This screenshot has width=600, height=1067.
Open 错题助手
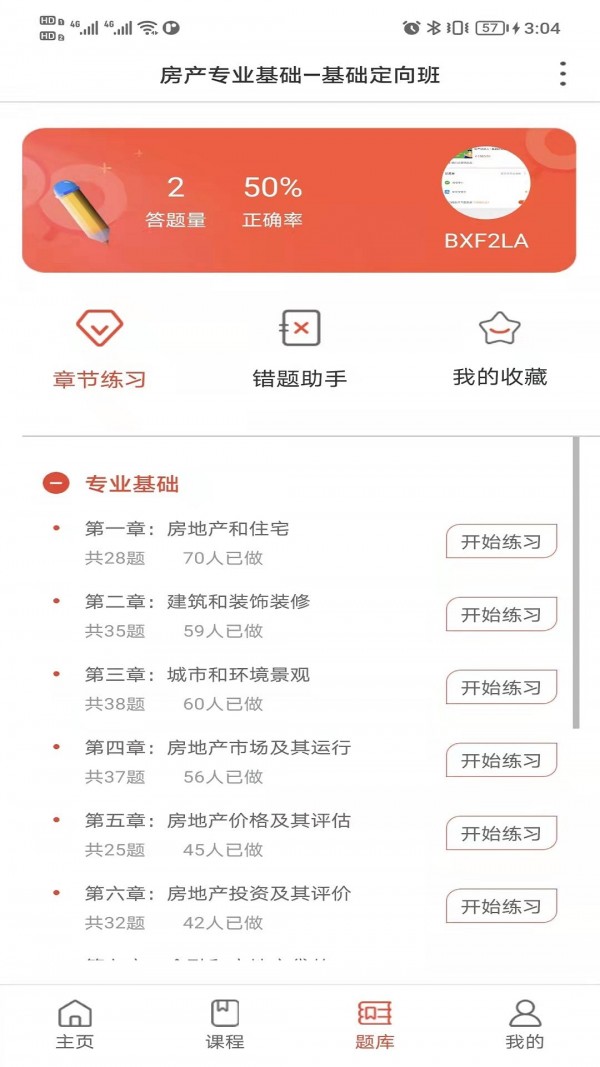coord(300,349)
